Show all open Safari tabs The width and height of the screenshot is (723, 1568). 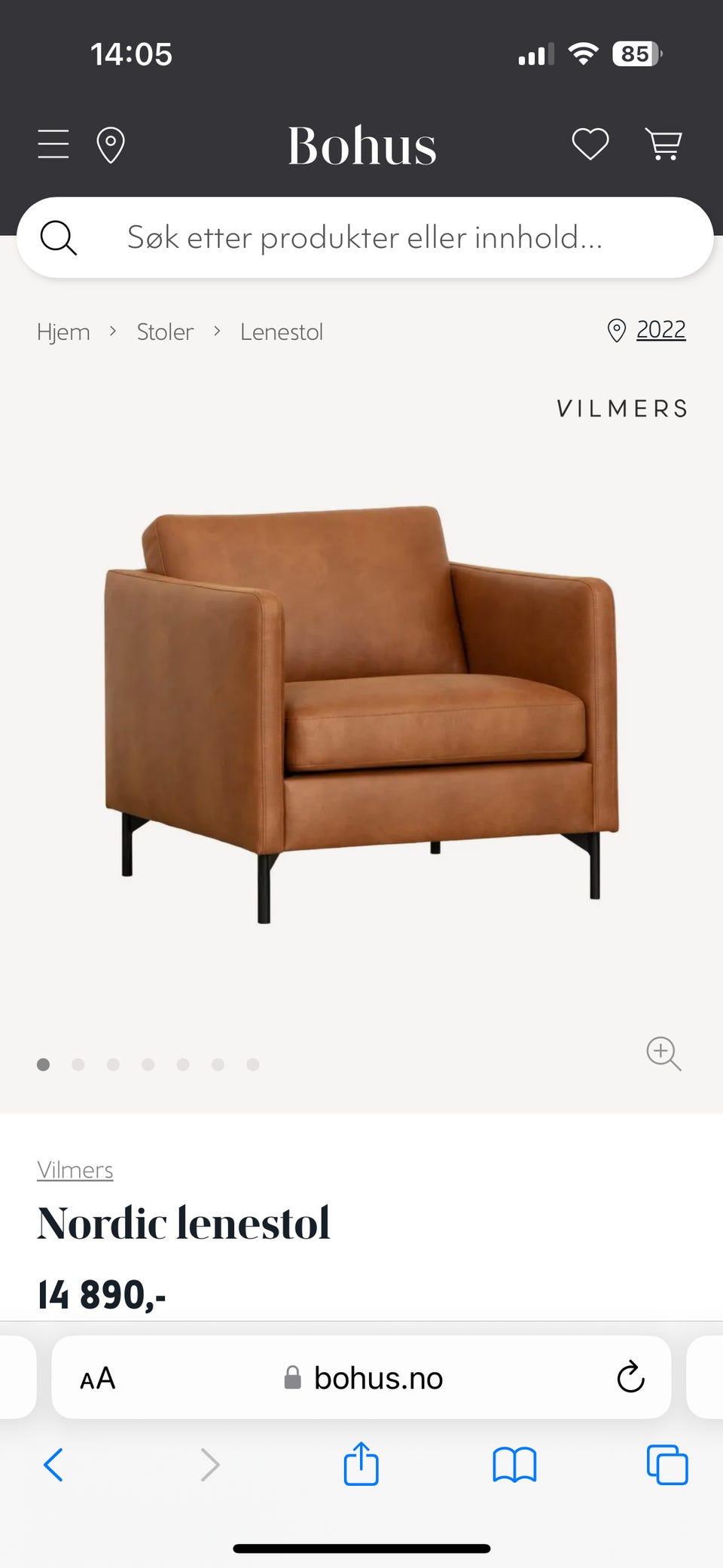[667, 1465]
